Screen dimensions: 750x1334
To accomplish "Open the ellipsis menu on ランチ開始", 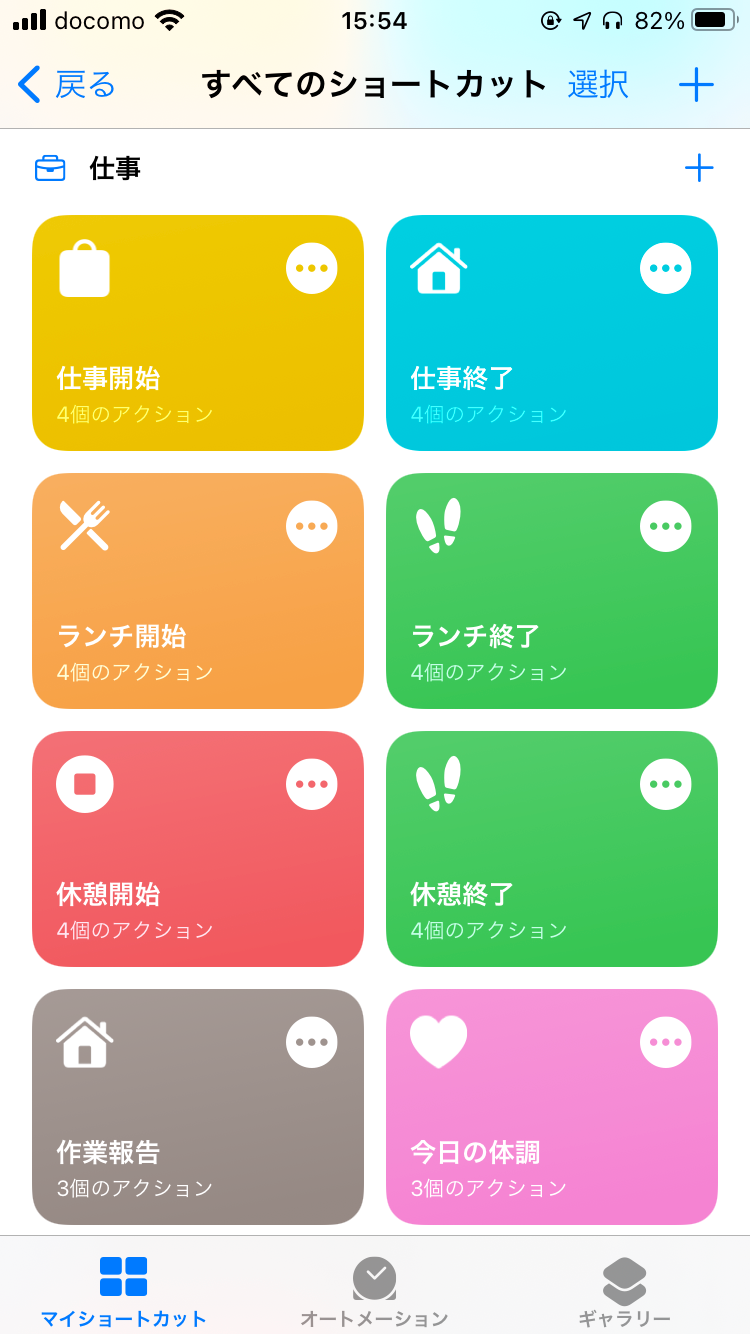I will coord(312,526).
